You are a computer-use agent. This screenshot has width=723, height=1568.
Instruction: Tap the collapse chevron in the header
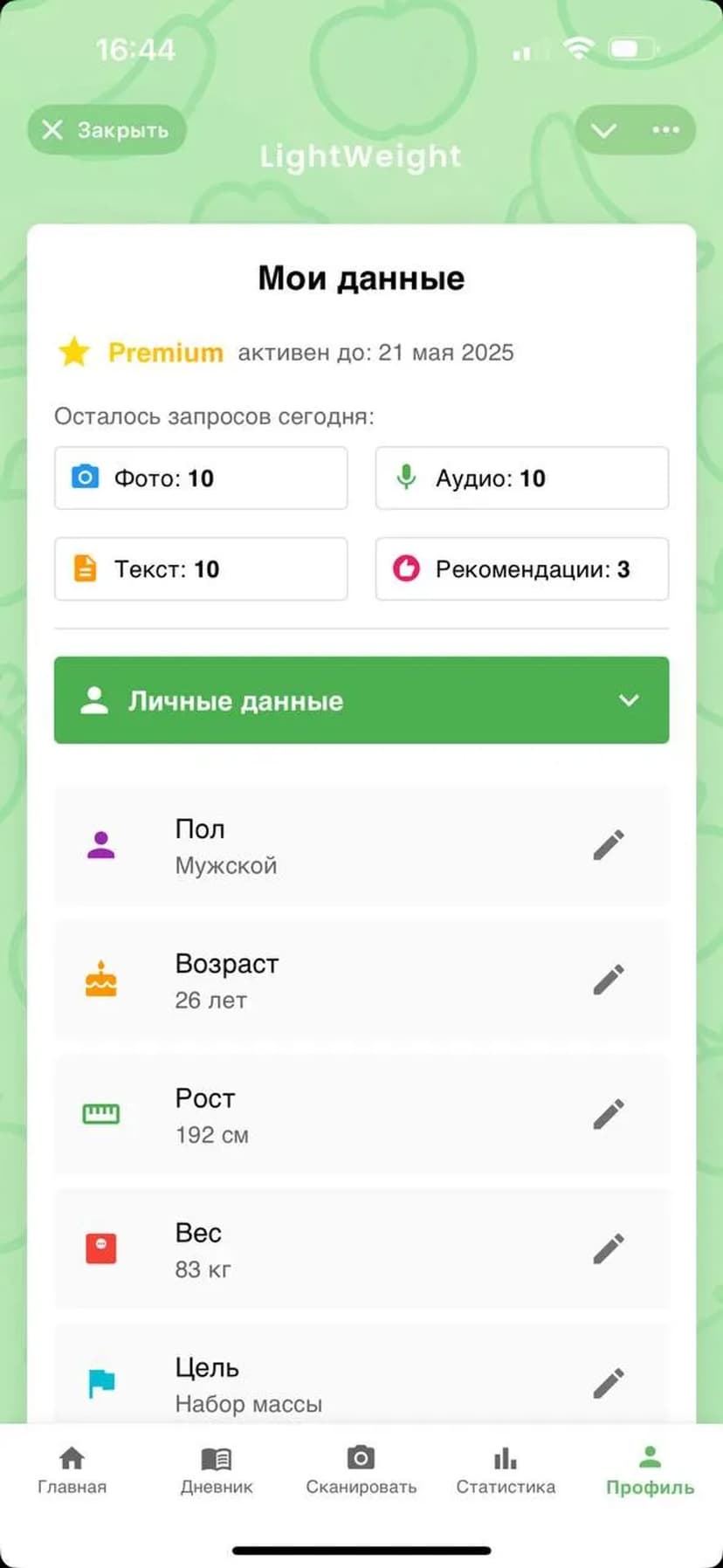(x=604, y=130)
